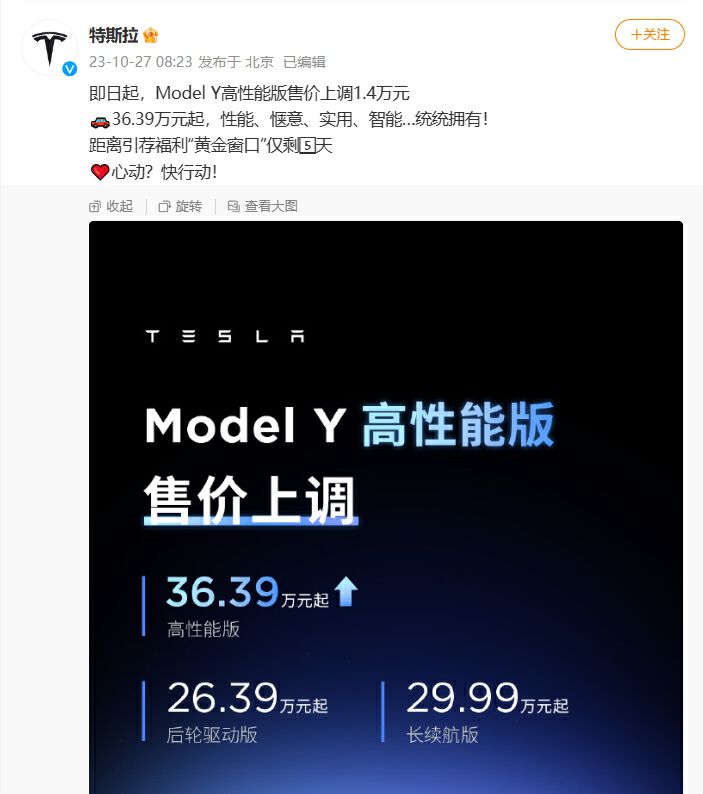Collapse the image with 收起
The image size is (703, 794).
pos(111,206)
